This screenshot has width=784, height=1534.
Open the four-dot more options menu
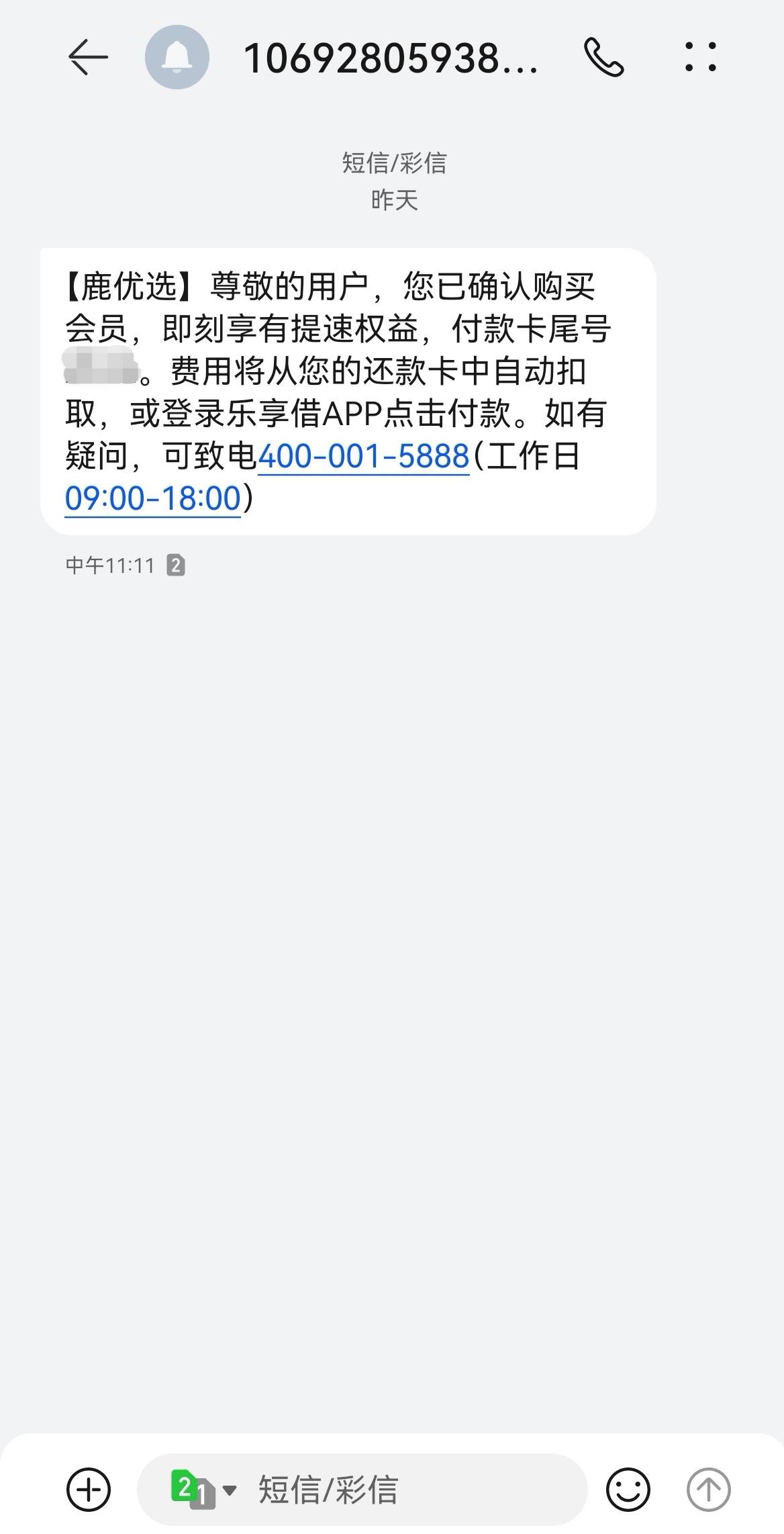coord(701,57)
